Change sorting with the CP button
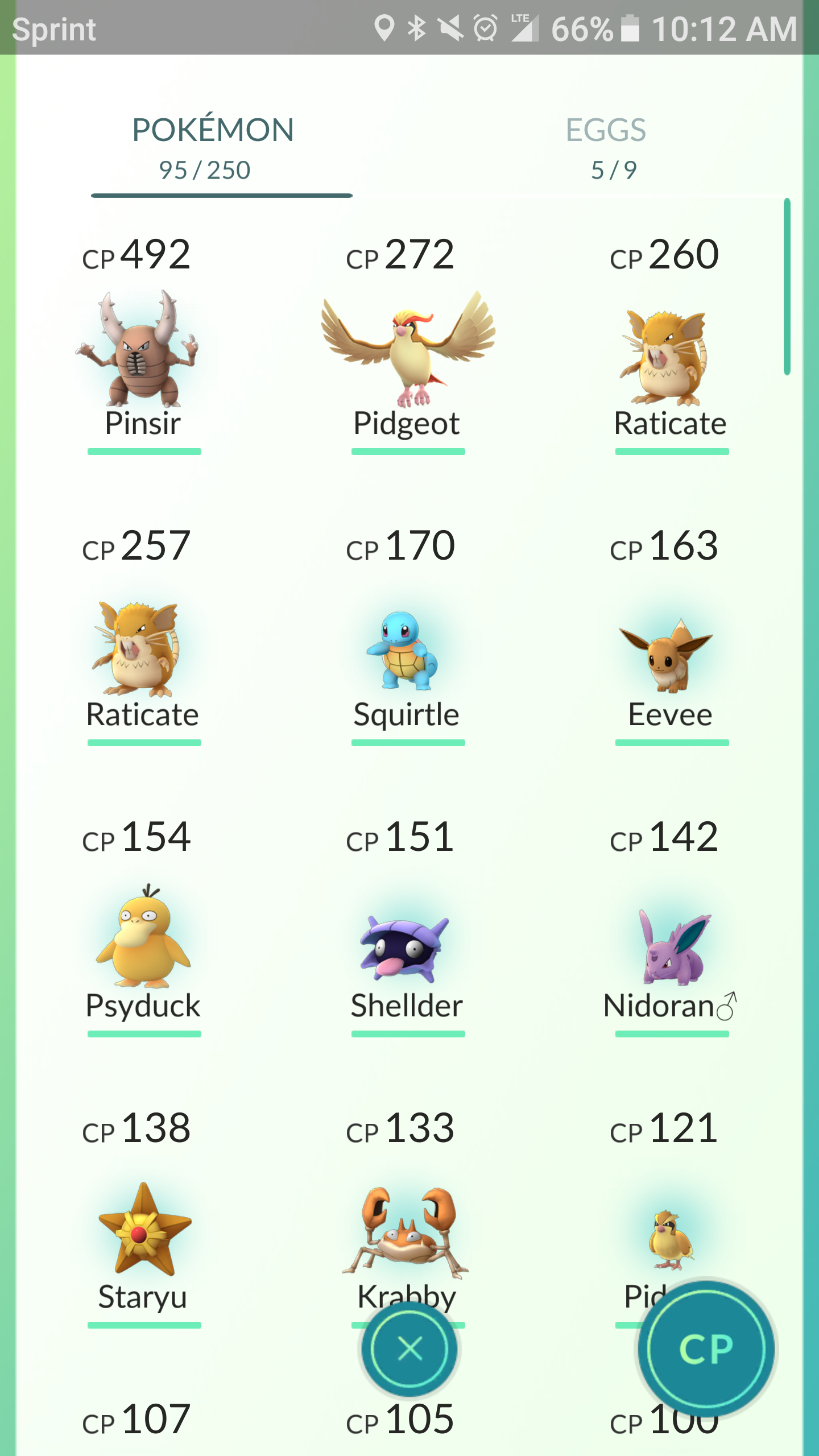This screenshot has height=1456, width=819. click(705, 1349)
